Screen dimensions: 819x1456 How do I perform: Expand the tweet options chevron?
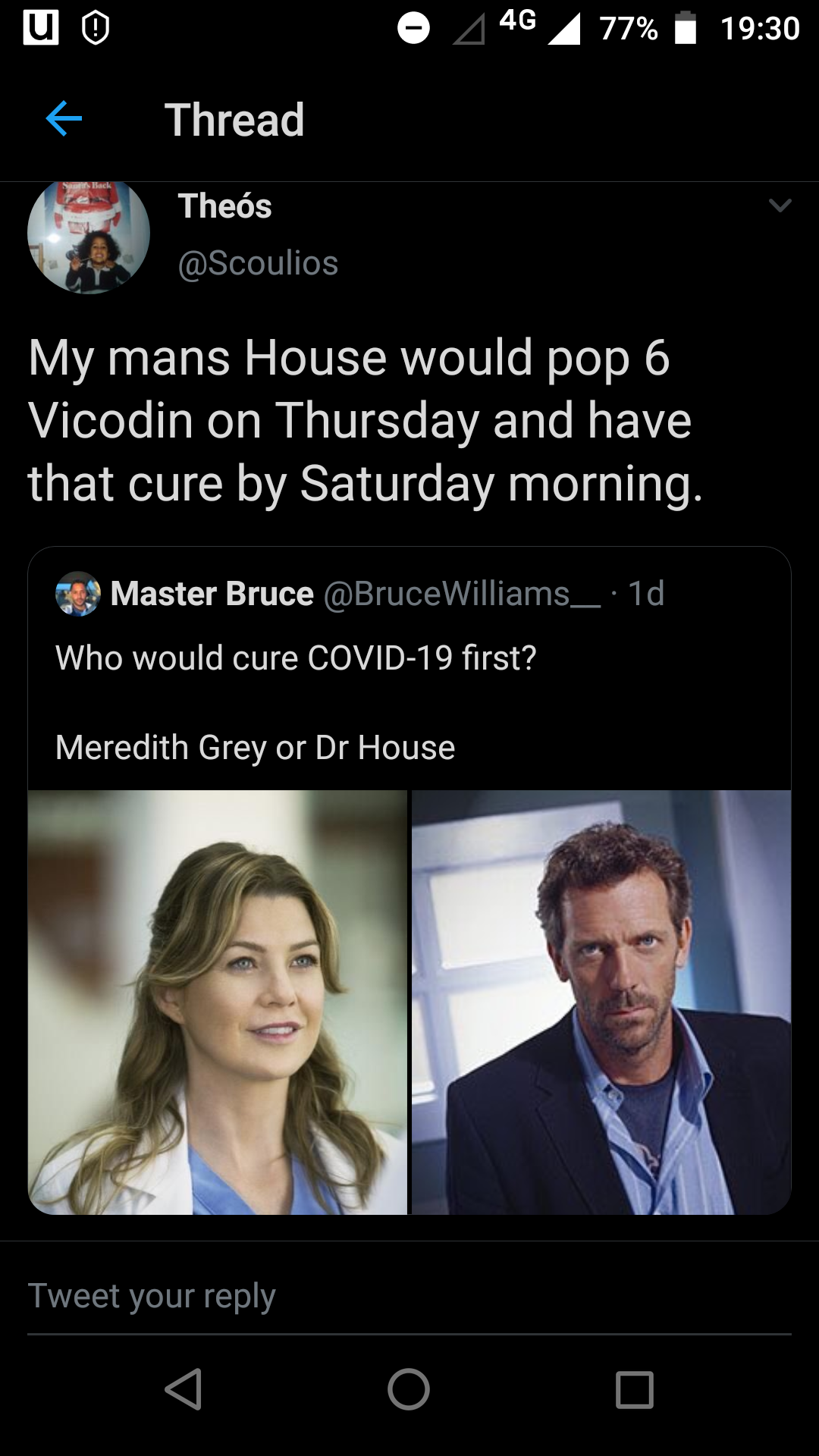780,206
